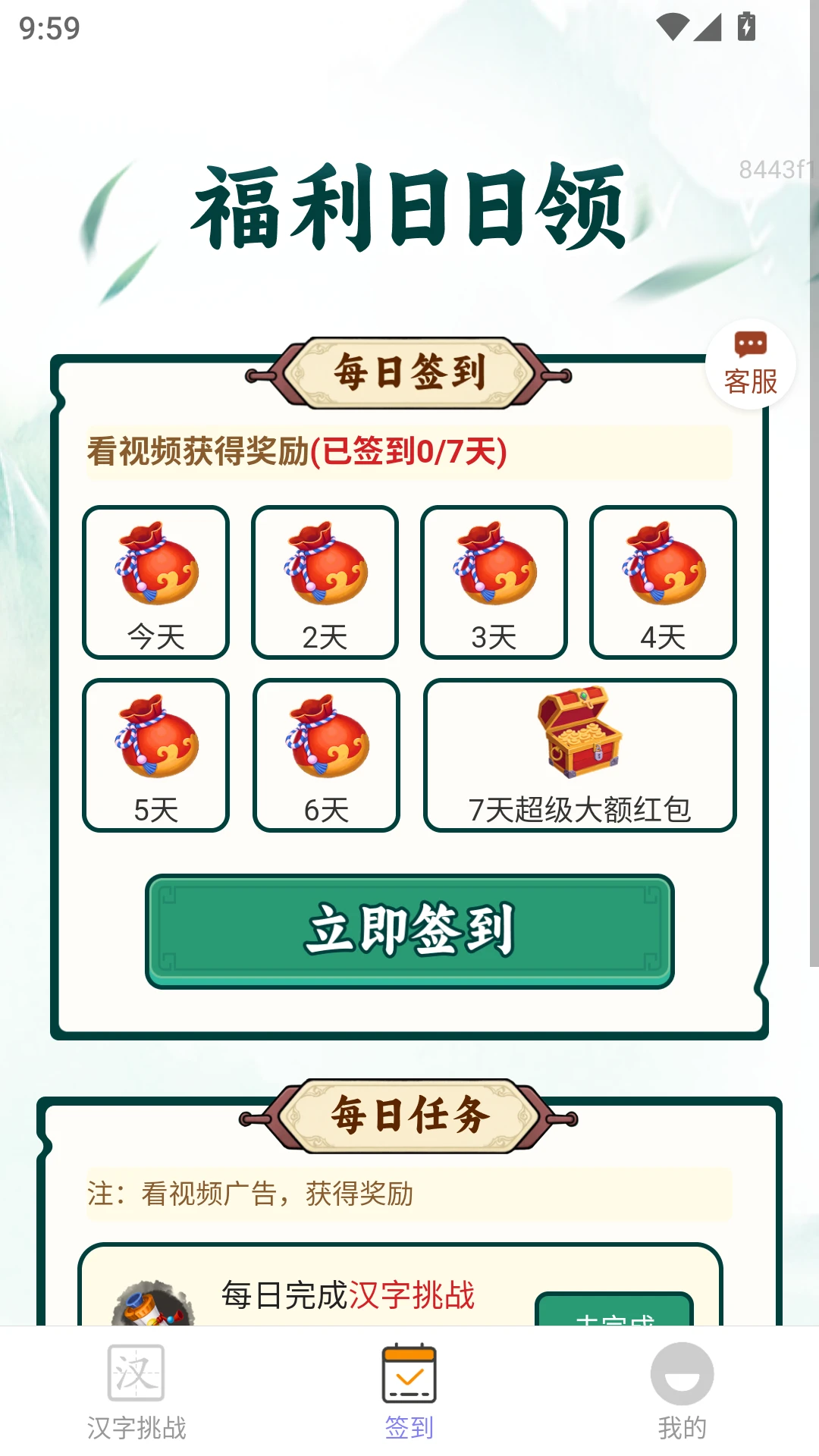Tap the 3天 red packet tile
The image size is (819, 1456).
(494, 582)
